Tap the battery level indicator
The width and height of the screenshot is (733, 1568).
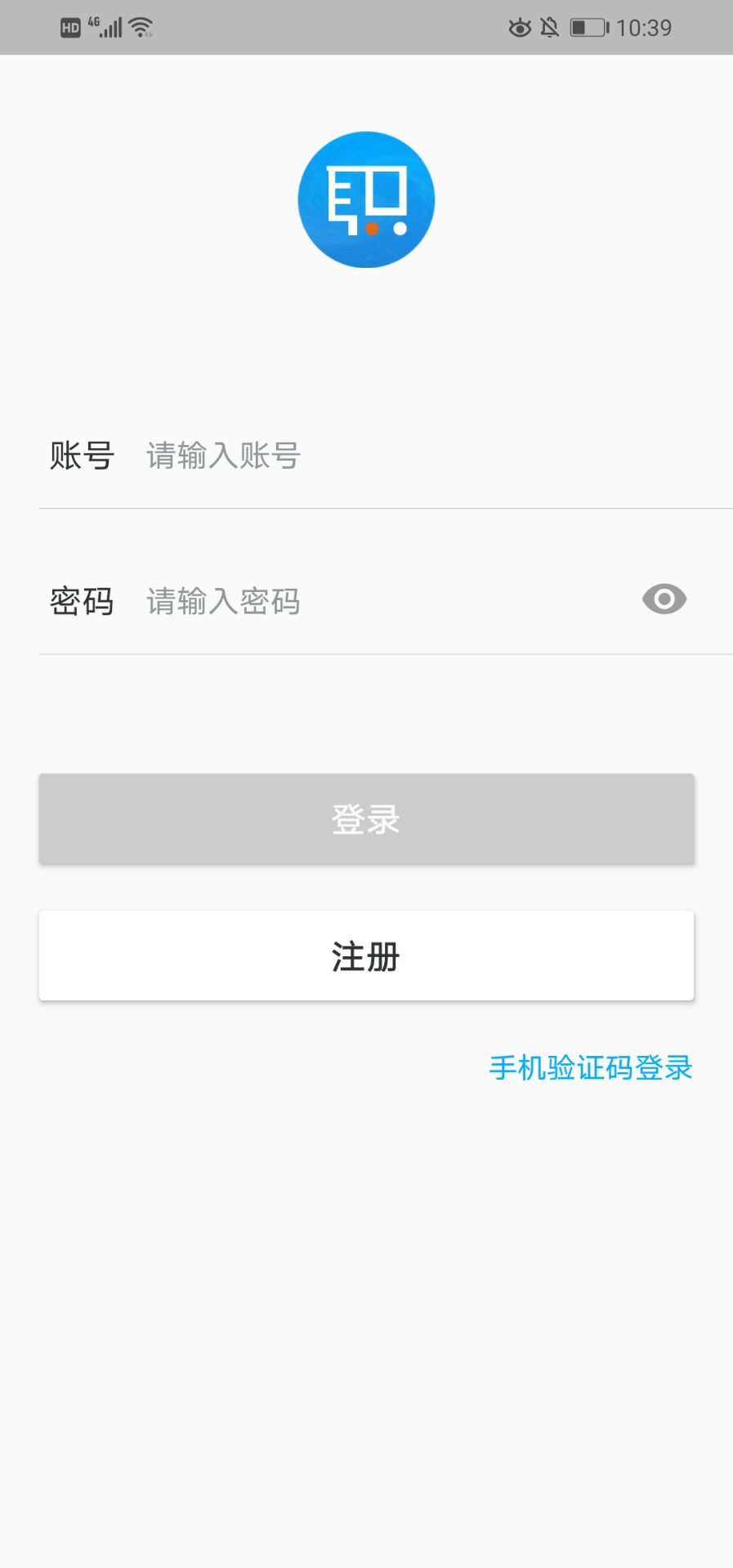(588, 28)
